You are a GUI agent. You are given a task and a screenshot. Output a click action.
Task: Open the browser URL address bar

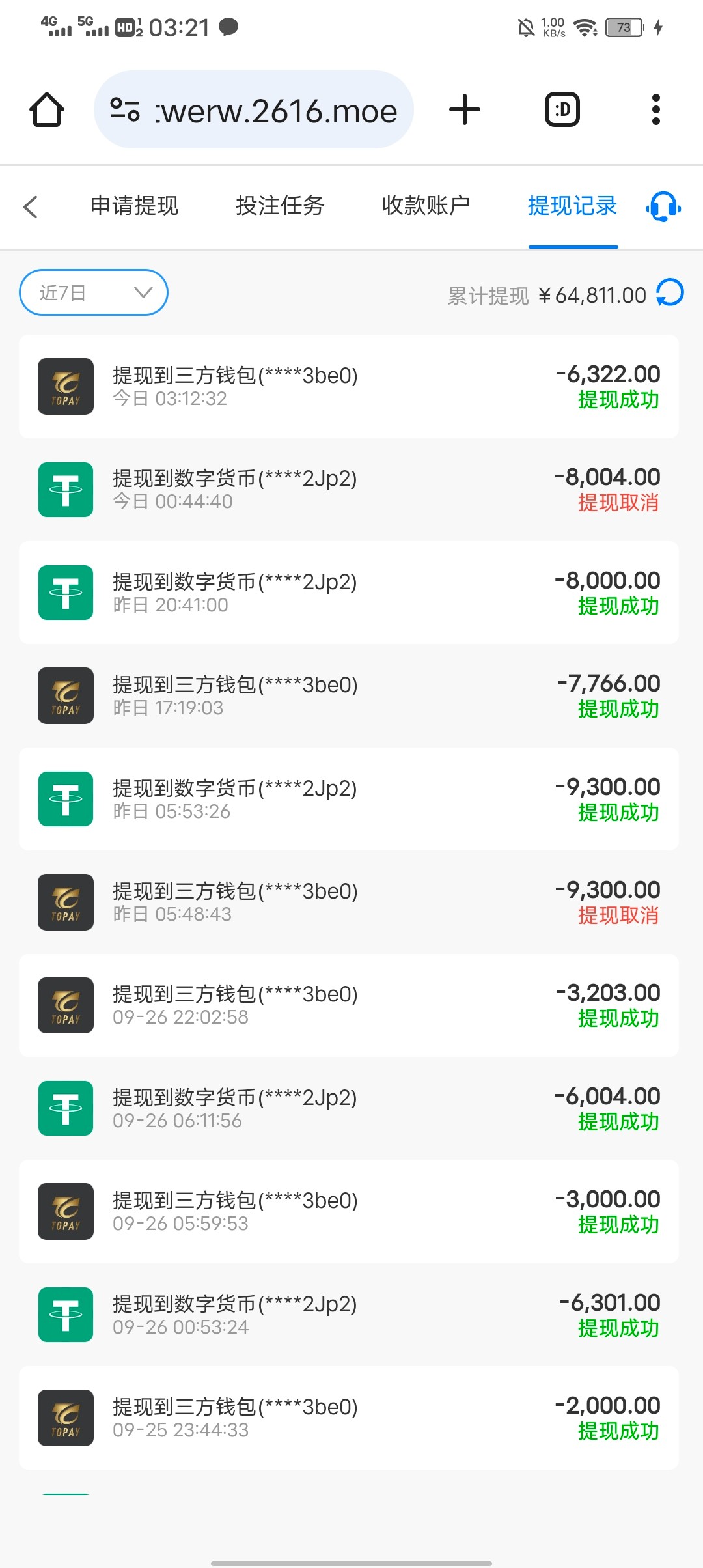coord(254,109)
